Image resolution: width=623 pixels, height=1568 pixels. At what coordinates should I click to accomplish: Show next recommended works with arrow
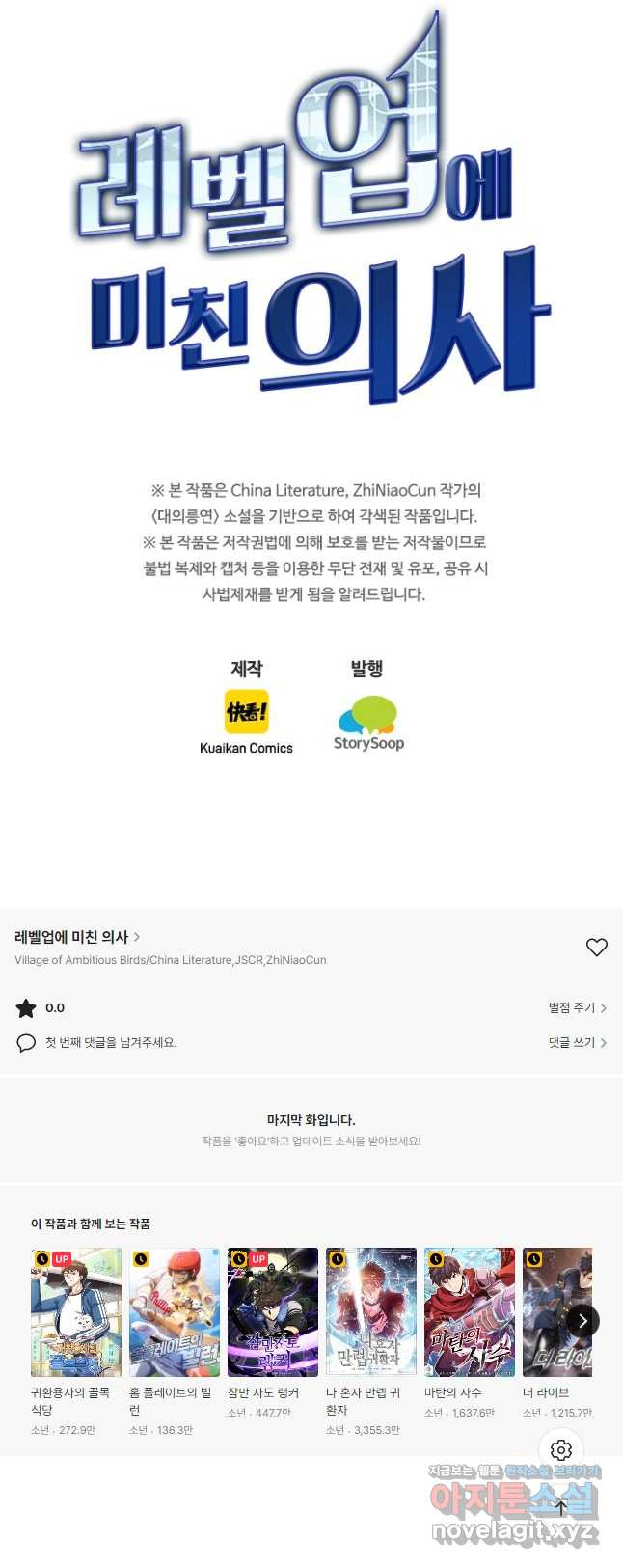pos(582,1321)
